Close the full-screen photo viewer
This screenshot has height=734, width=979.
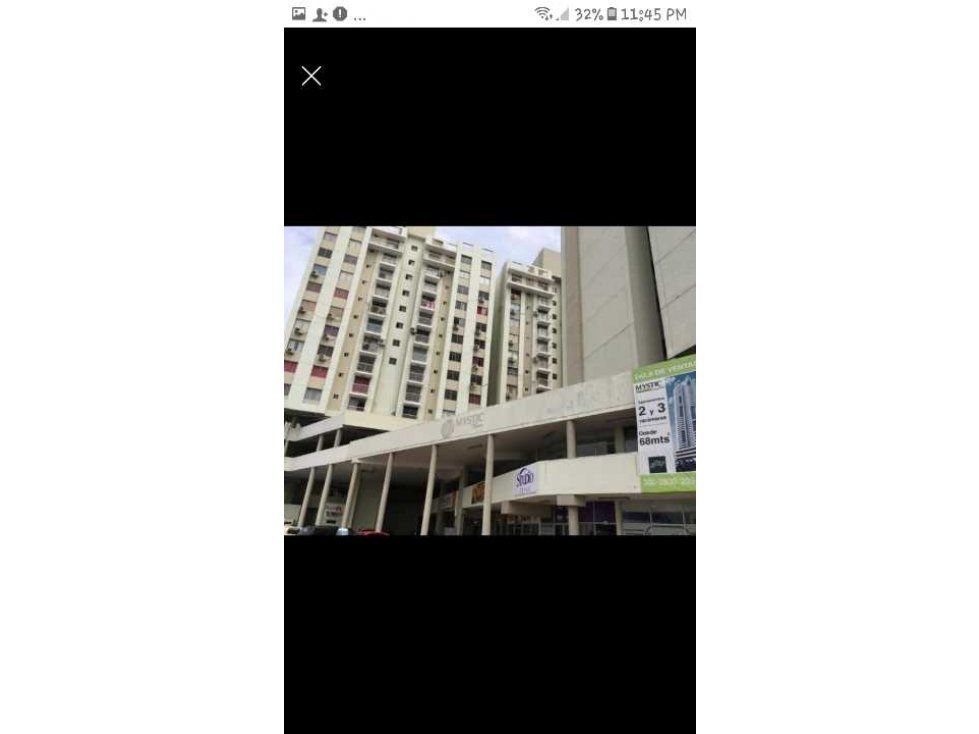pos(311,76)
